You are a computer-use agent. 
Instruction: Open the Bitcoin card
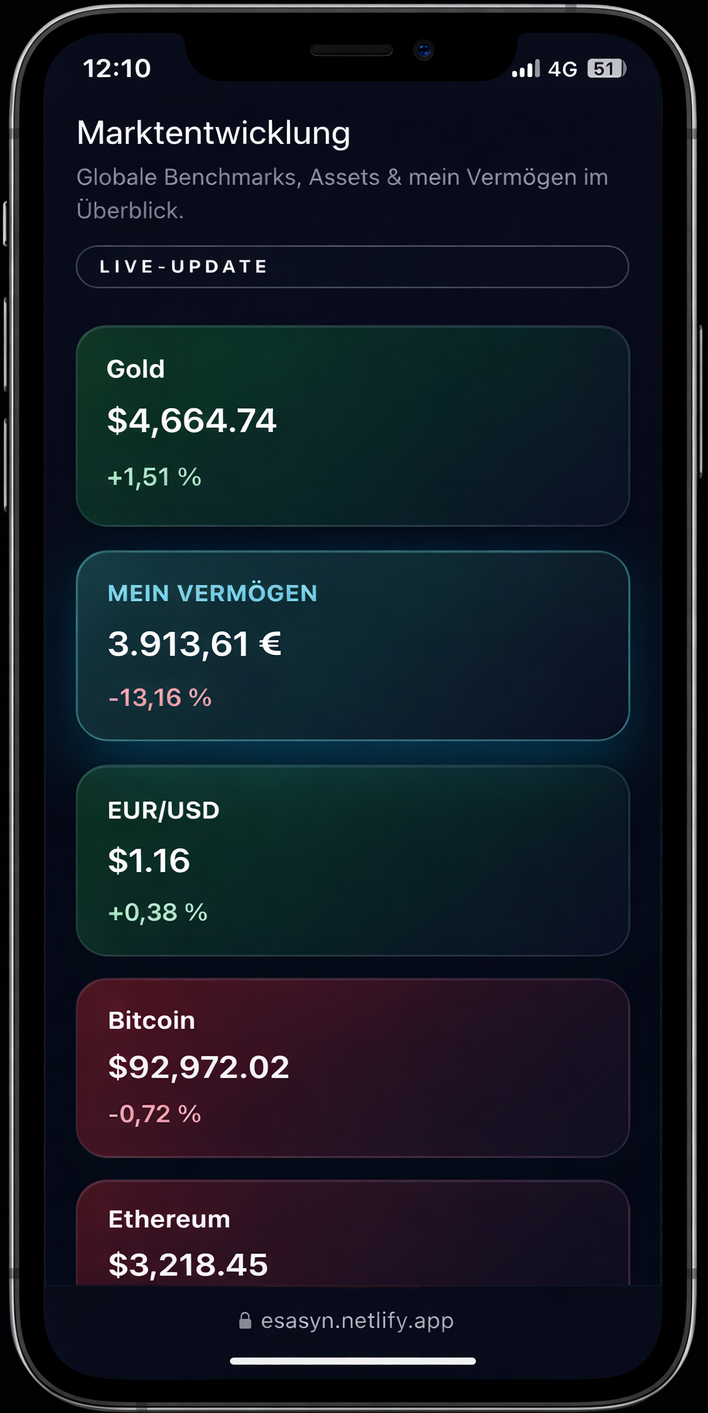[352, 1068]
